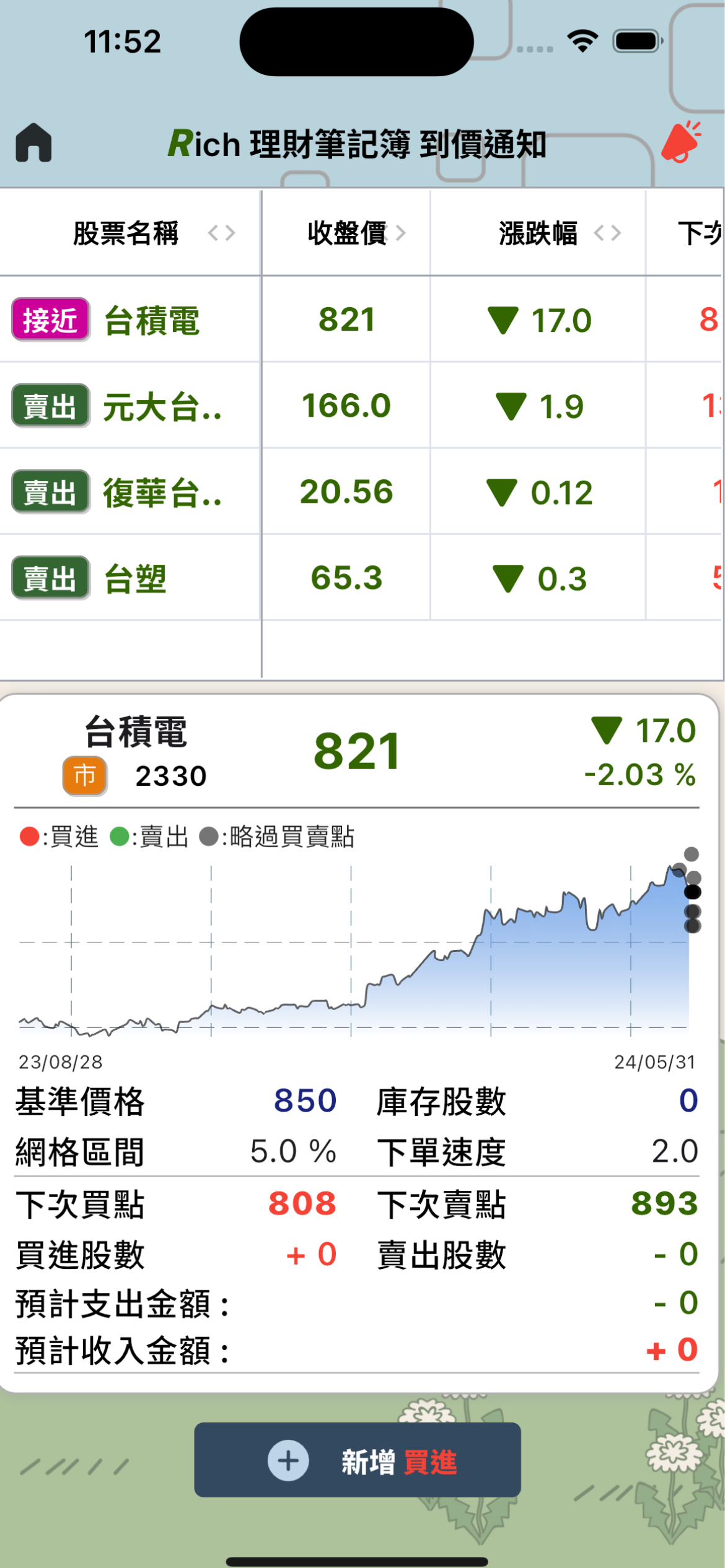Tap the 收盤價 column header
The height and width of the screenshot is (1568, 725).
(346, 233)
